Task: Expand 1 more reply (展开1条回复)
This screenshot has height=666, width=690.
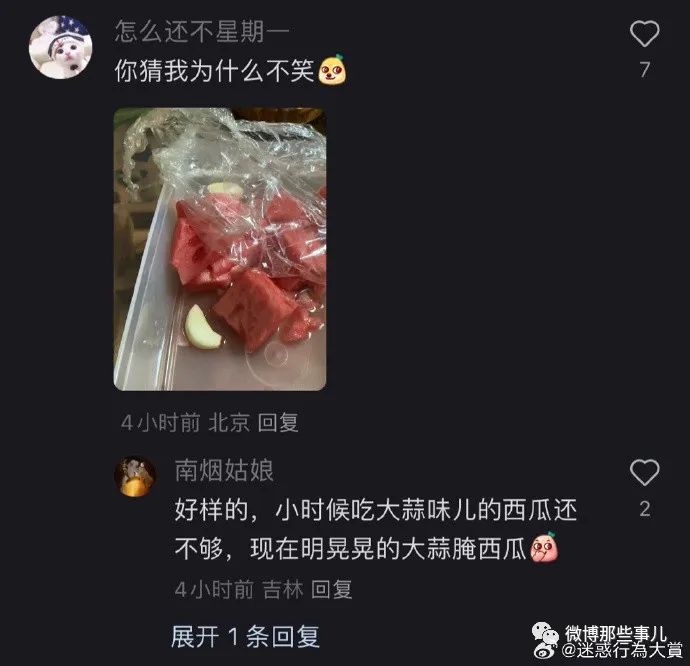Action: (245, 635)
